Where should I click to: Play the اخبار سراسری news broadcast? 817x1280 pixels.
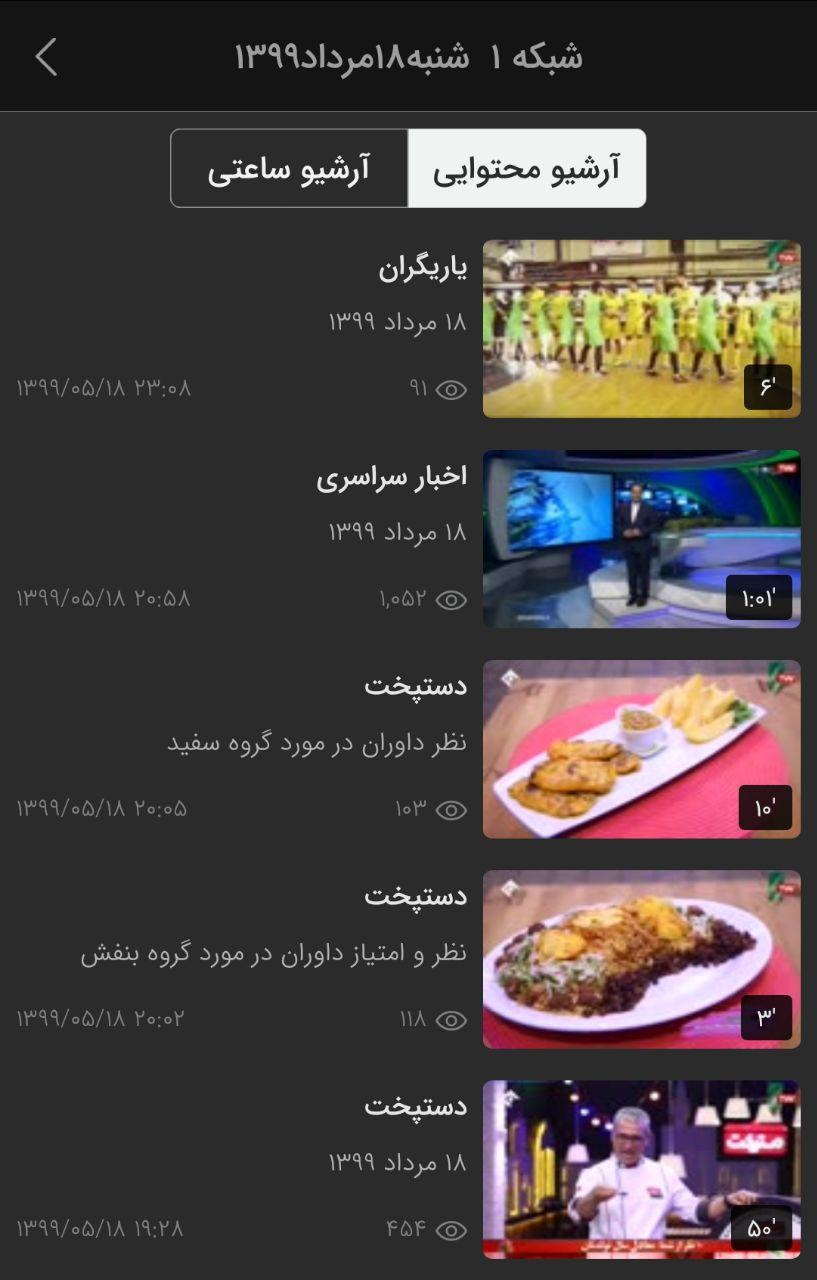[641, 538]
